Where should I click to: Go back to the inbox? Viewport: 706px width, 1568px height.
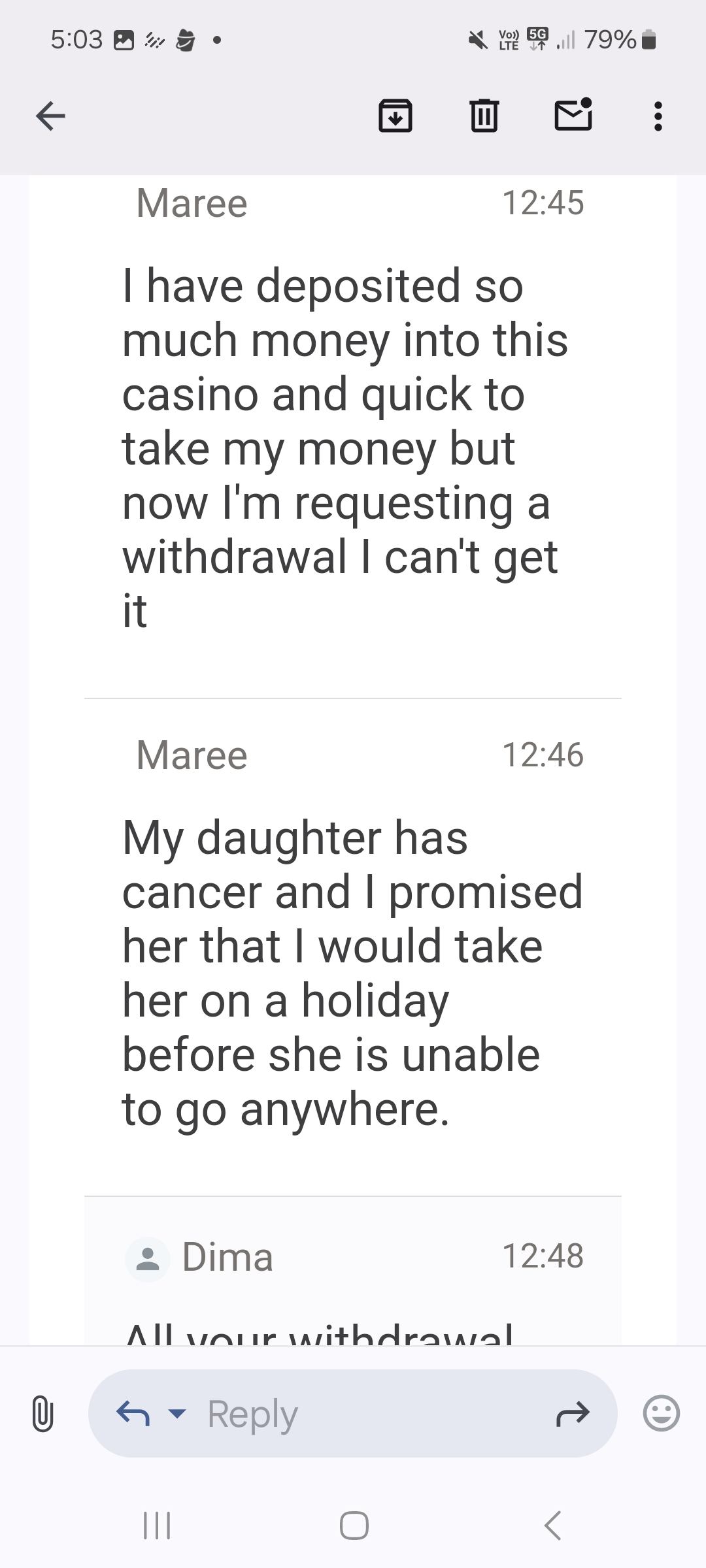tap(50, 116)
